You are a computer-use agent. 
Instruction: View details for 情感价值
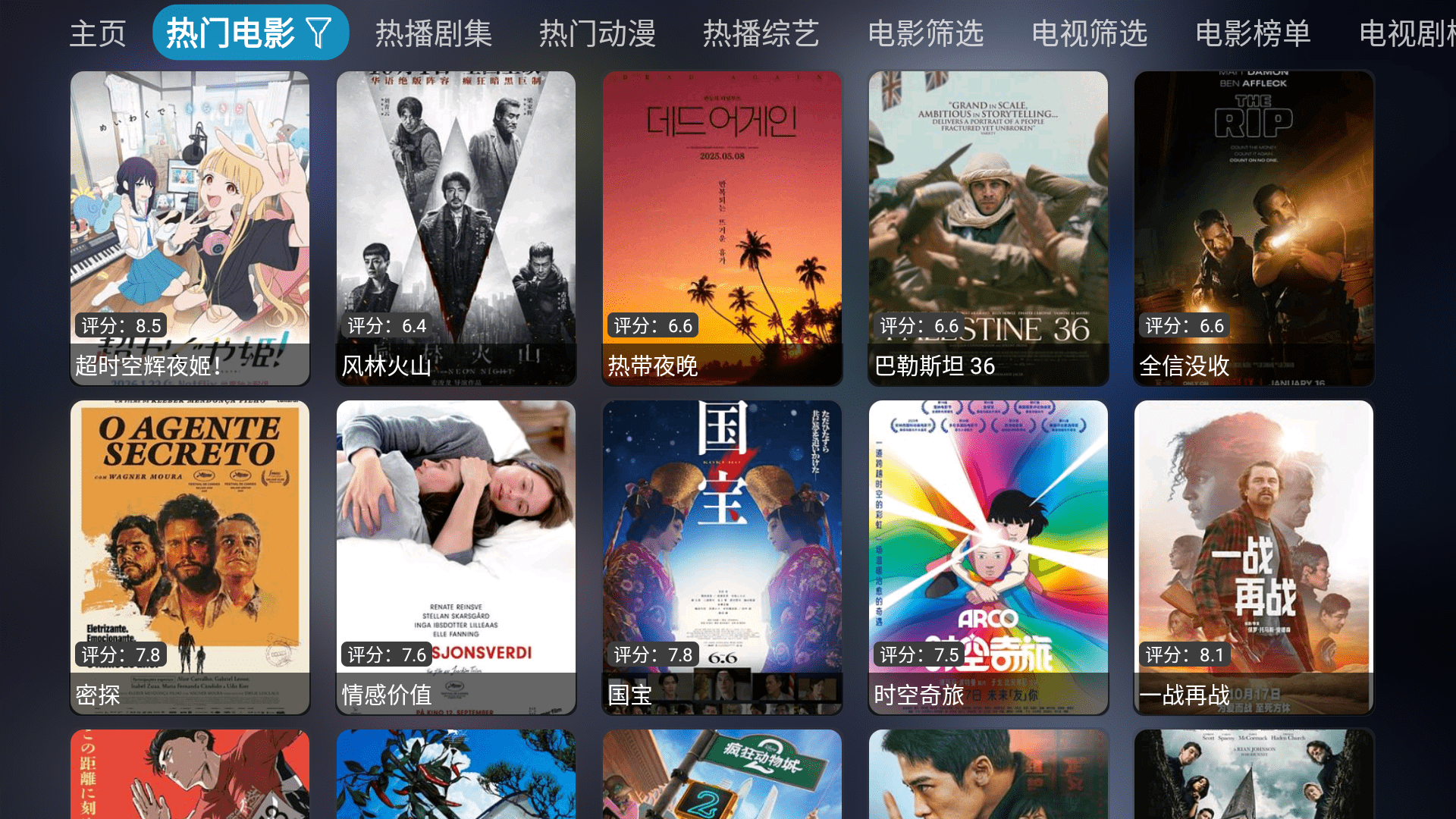pos(456,557)
